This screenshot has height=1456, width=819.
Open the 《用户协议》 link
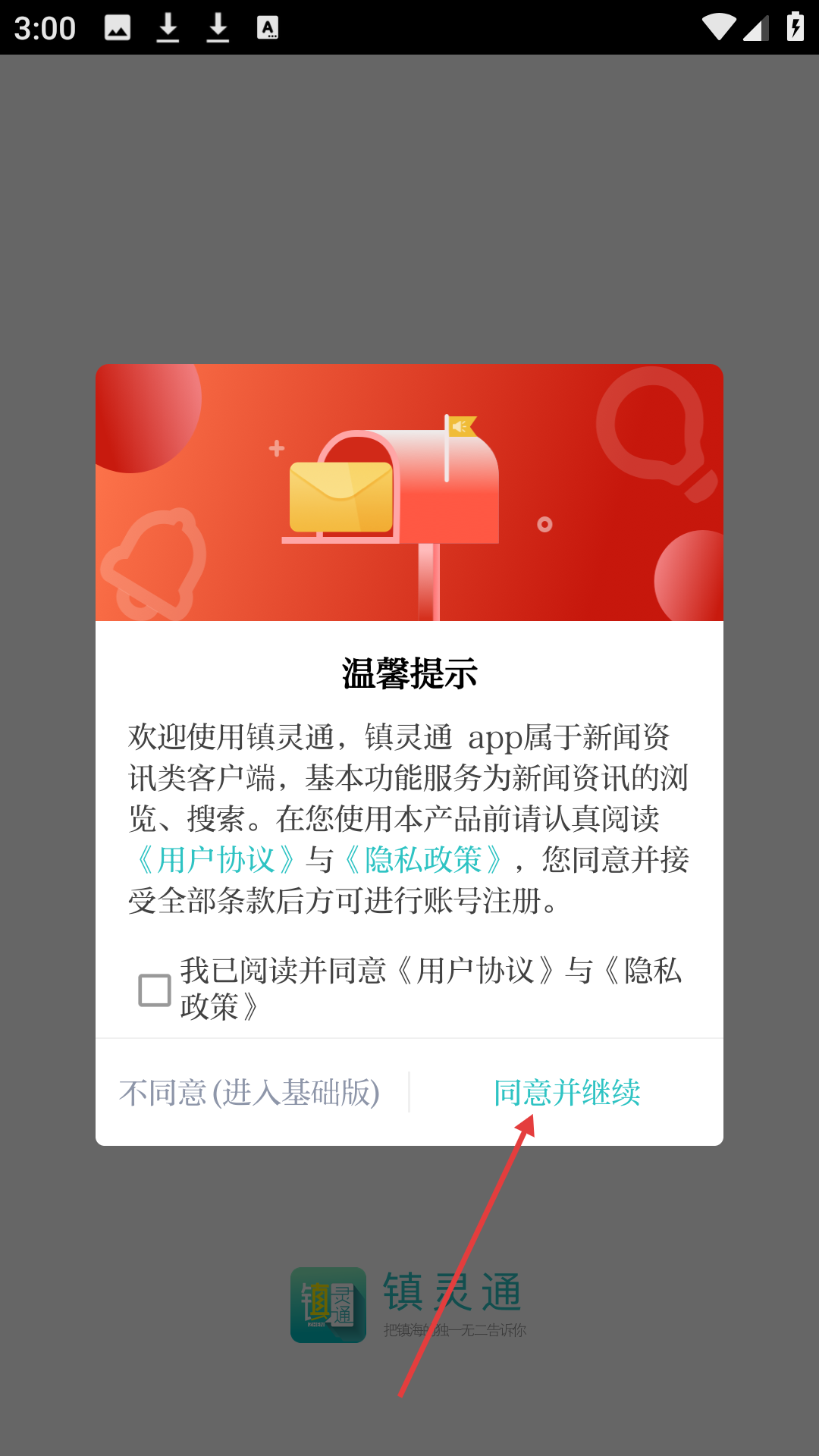tap(215, 860)
